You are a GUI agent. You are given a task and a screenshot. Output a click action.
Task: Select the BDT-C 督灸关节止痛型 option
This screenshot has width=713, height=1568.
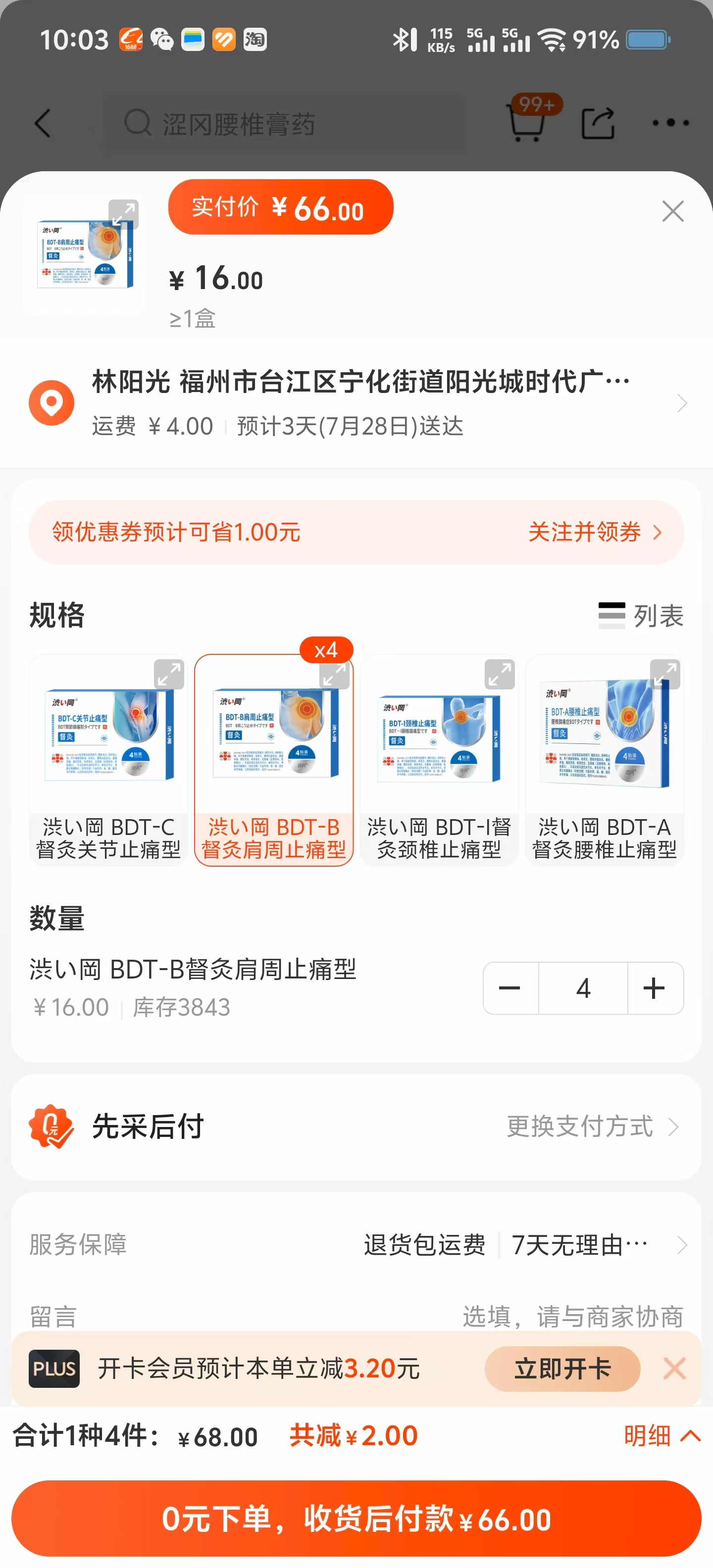coord(108,760)
